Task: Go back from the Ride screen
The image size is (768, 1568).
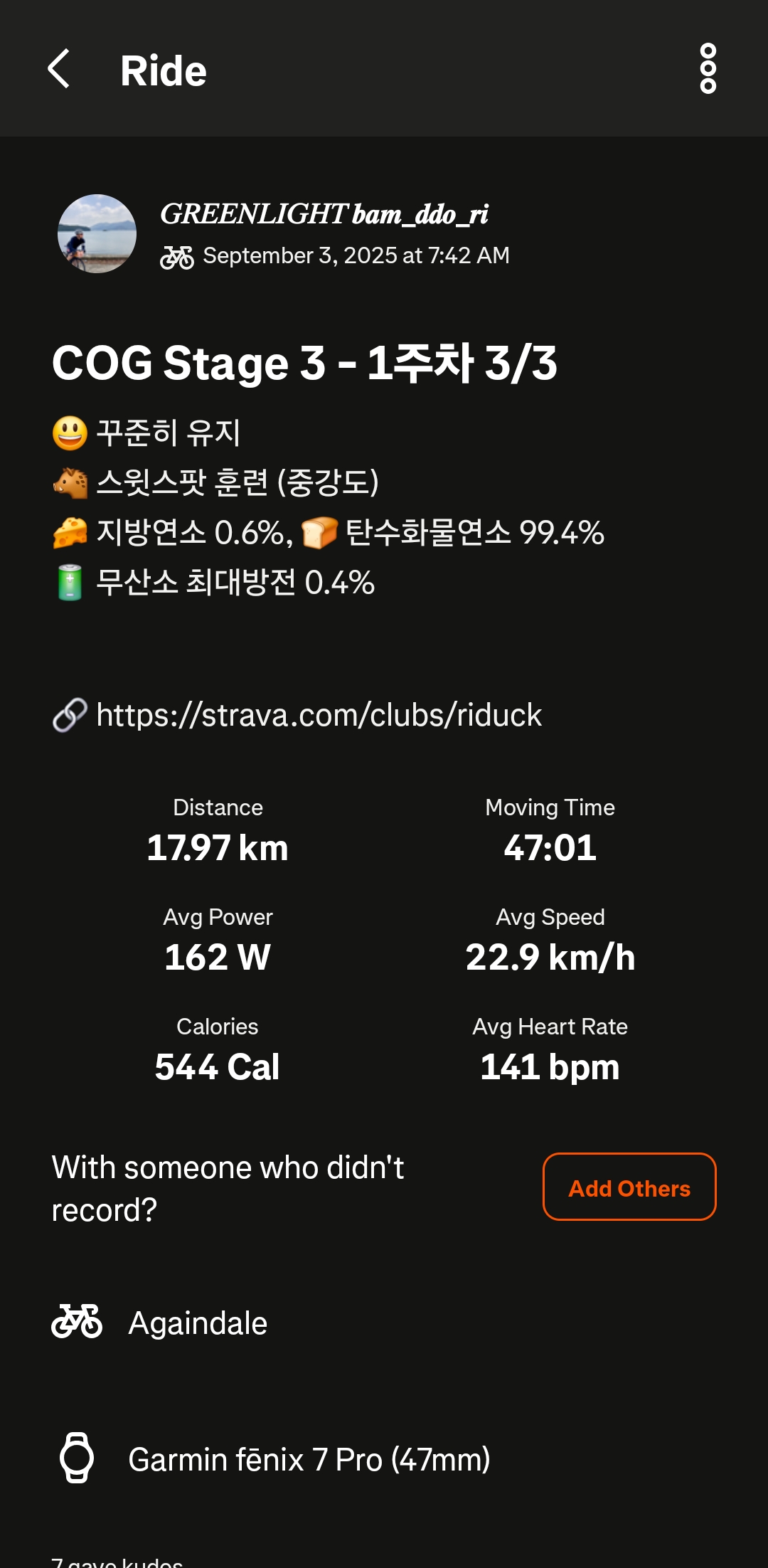Action: pyautogui.click(x=59, y=69)
